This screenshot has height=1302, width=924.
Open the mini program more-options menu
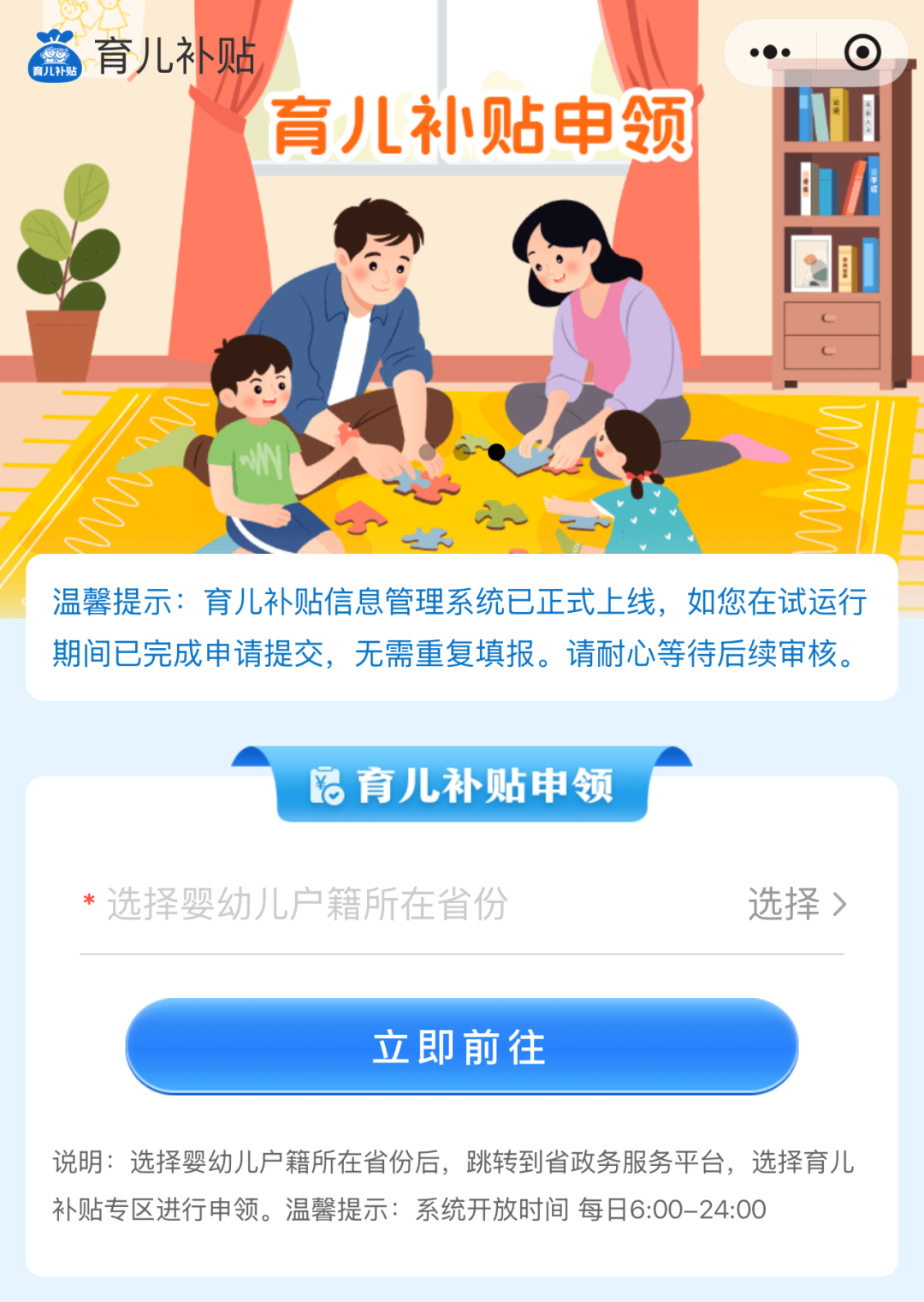point(769,52)
